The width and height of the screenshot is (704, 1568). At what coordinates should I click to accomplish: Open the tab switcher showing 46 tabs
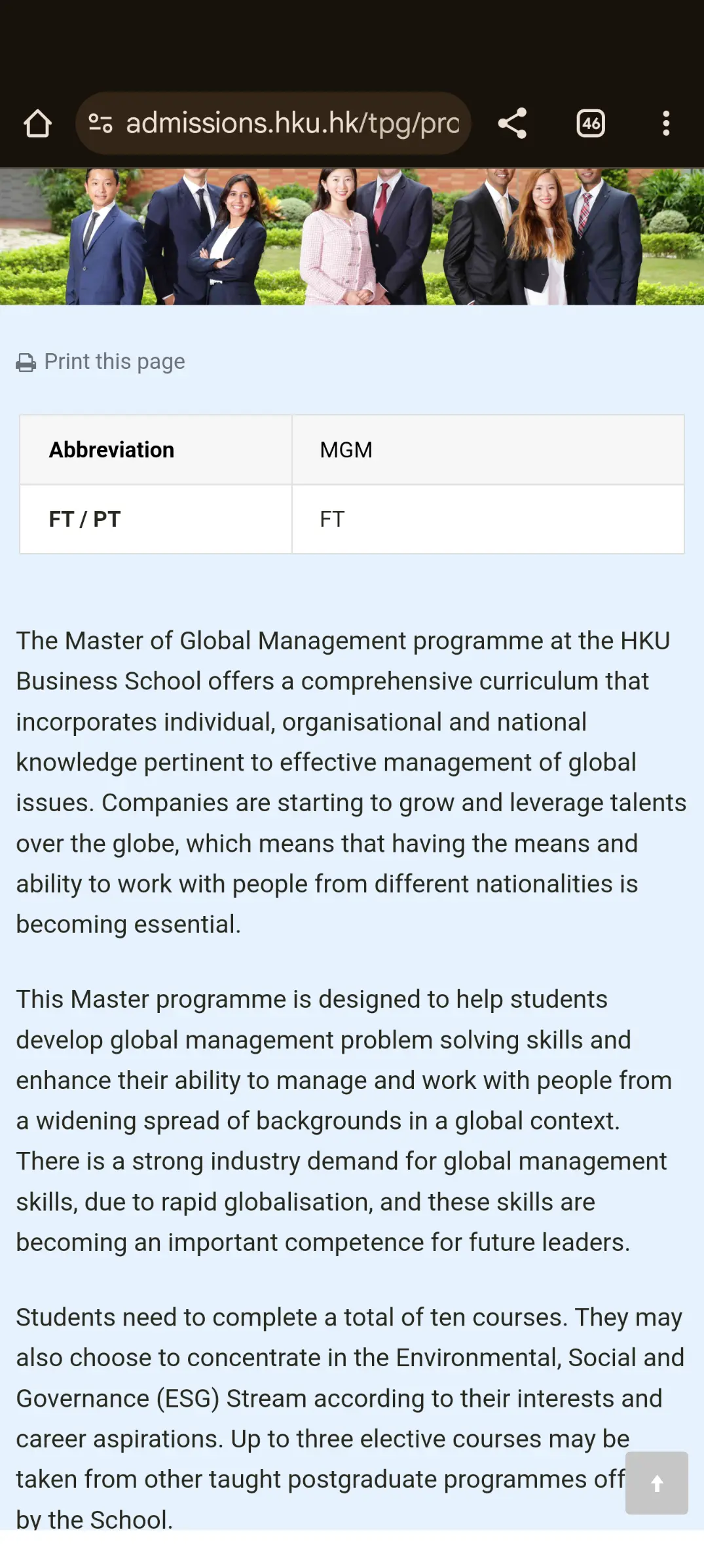(x=591, y=123)
